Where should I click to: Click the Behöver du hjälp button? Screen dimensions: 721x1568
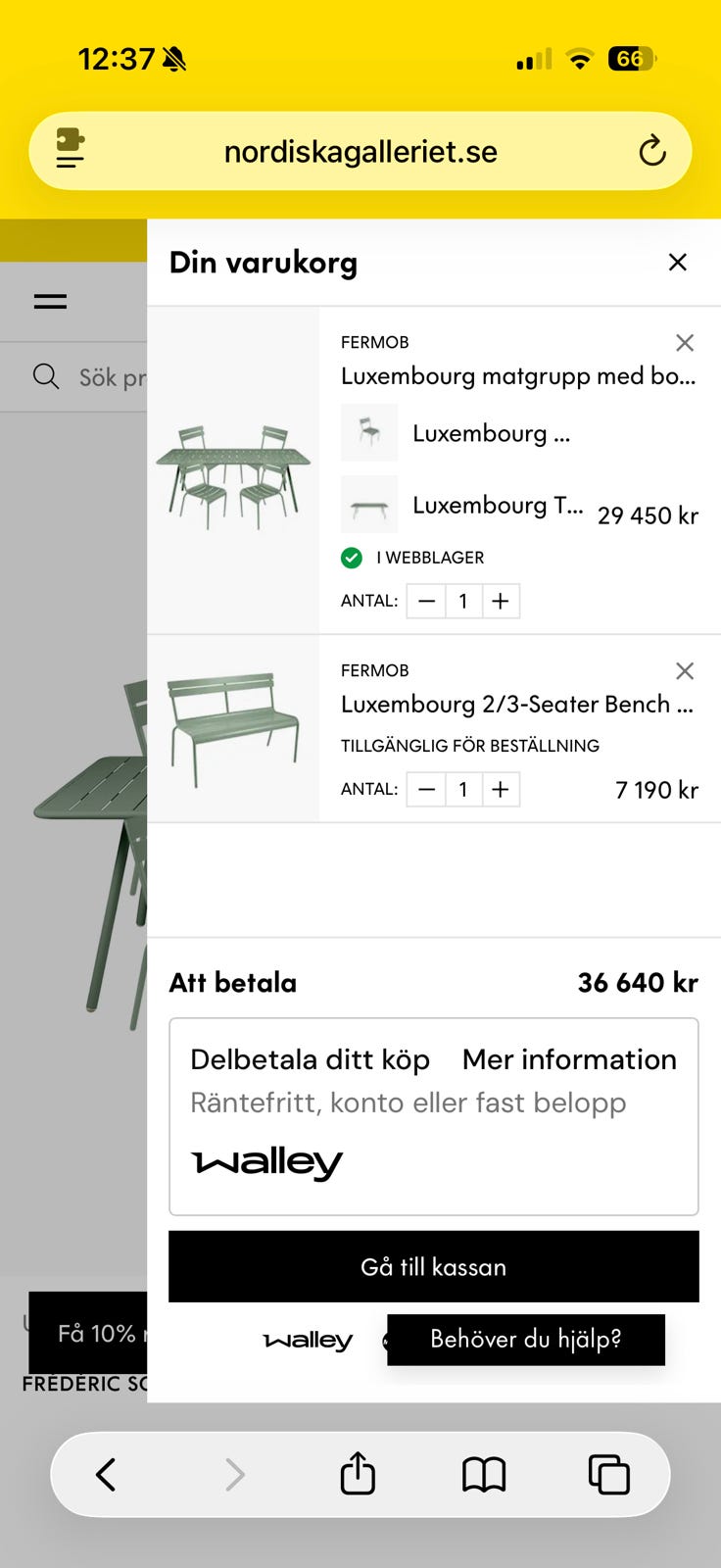[x=525, y=1340]
